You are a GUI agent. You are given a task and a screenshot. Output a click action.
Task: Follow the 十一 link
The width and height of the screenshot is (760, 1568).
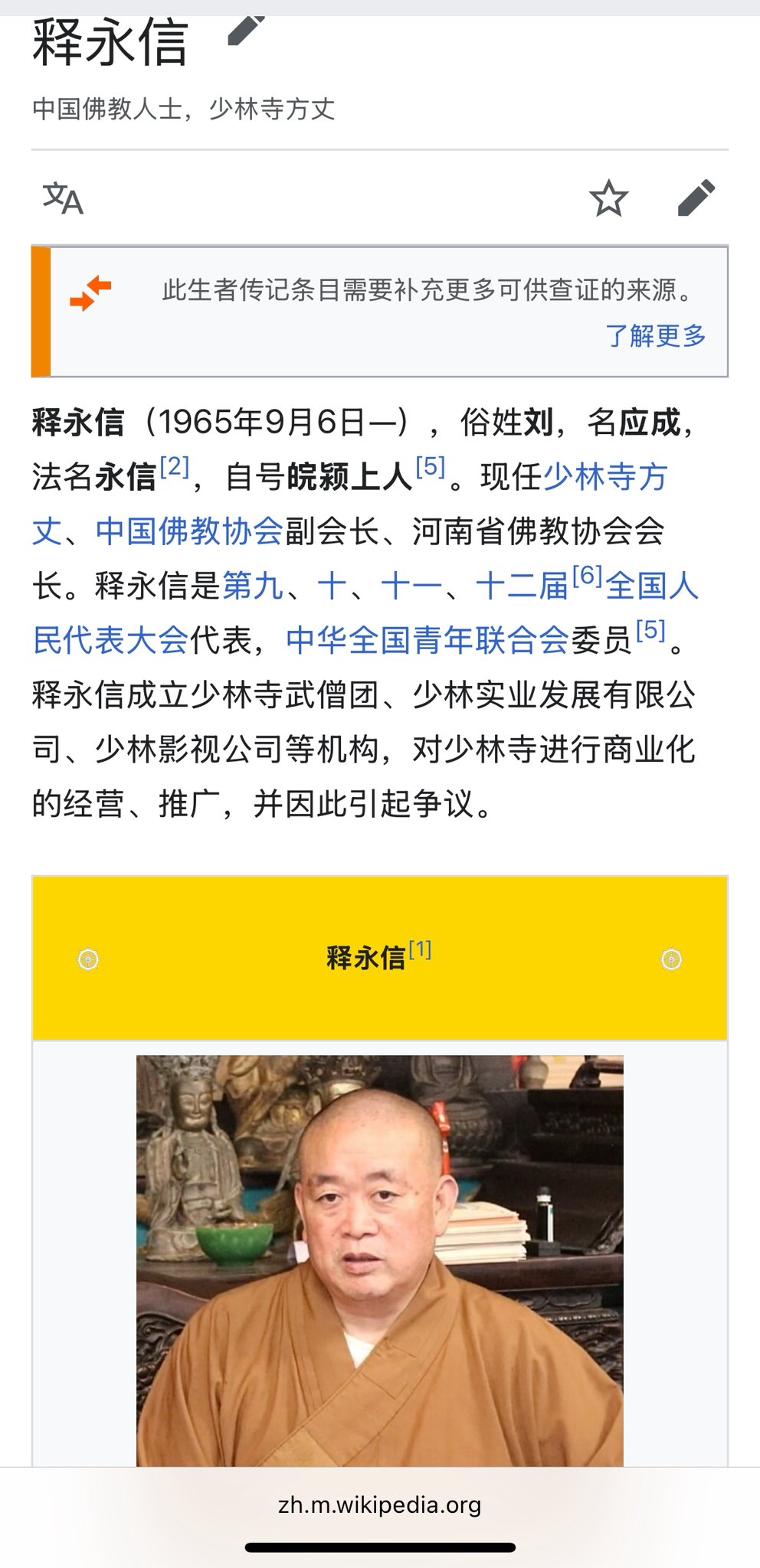pos(411,586)
